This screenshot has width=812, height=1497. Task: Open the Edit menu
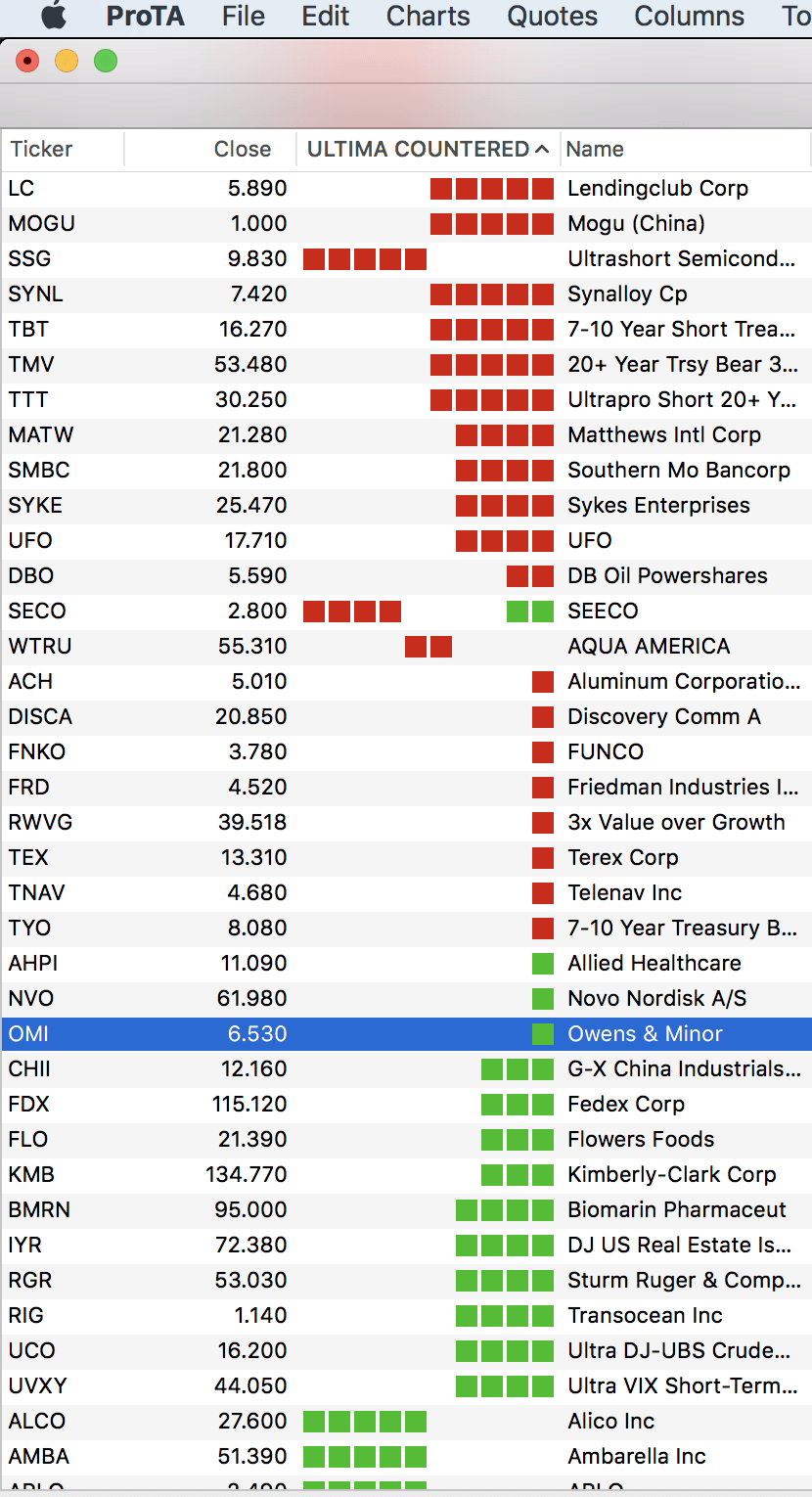[x=326, y=17]
